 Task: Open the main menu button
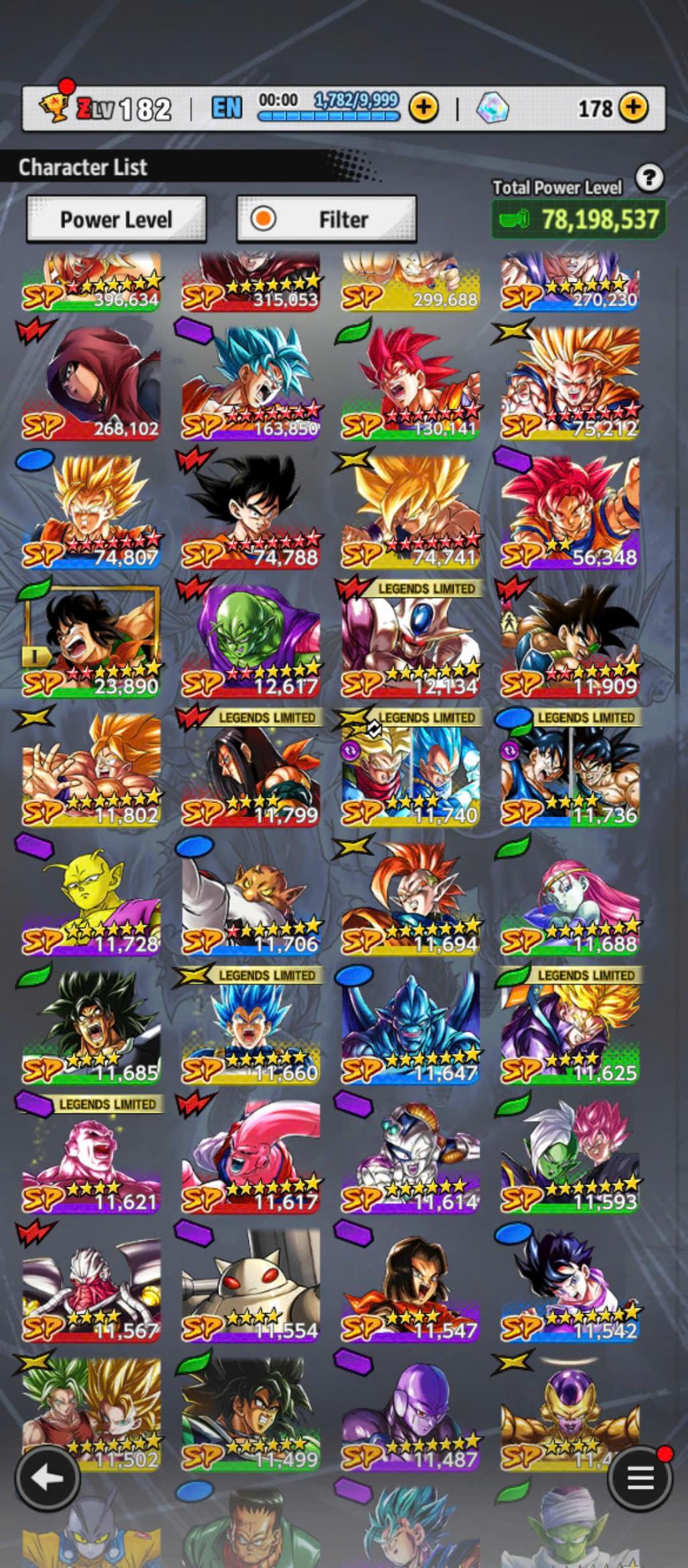(639, 1478)
